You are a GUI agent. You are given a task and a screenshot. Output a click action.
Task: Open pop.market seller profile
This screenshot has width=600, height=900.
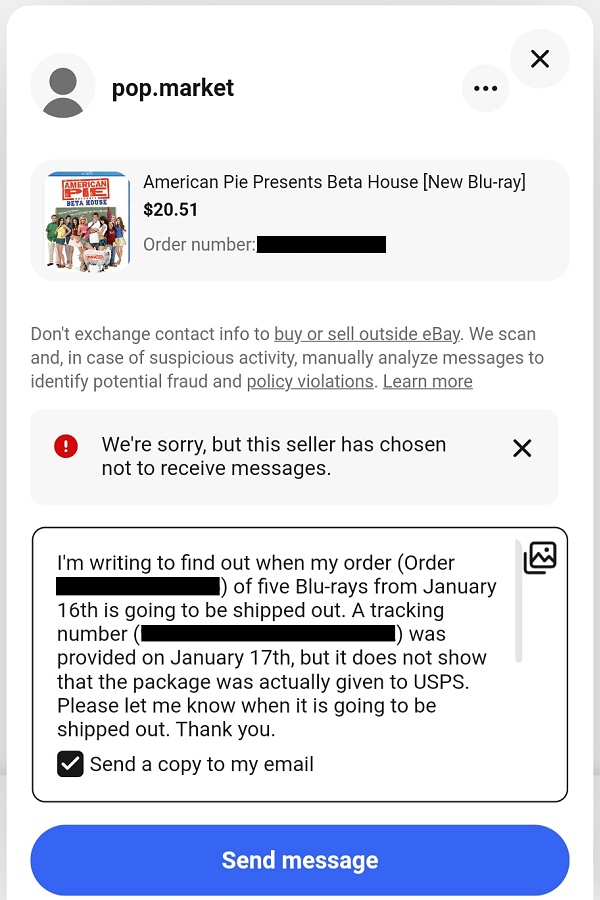(172, 88)
